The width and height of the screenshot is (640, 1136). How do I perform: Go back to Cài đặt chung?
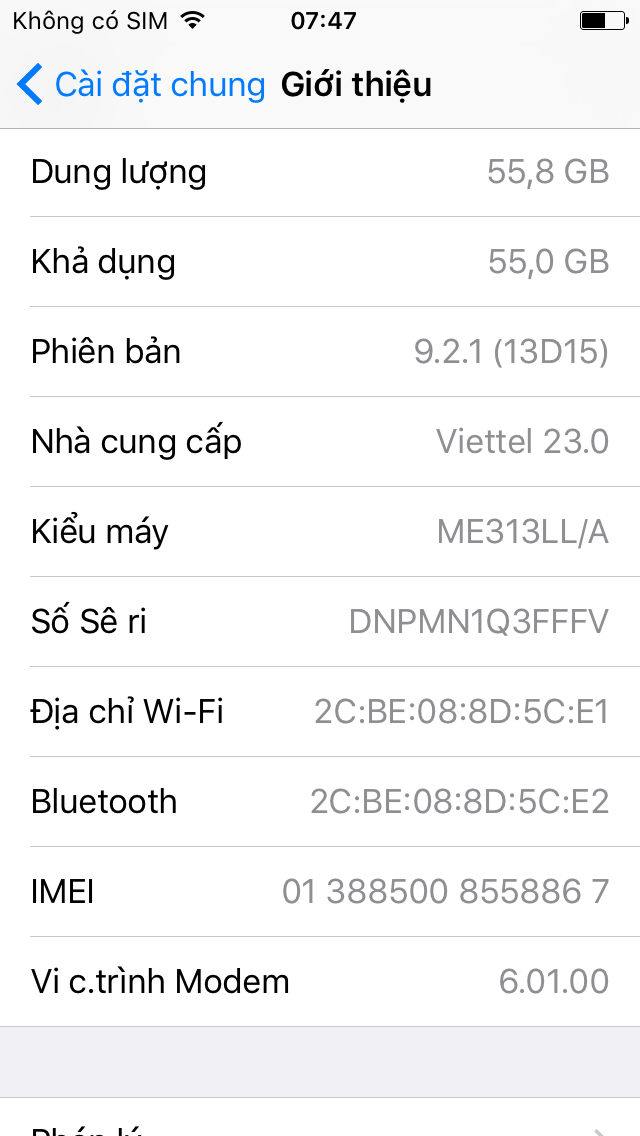(x=141, y=85)
